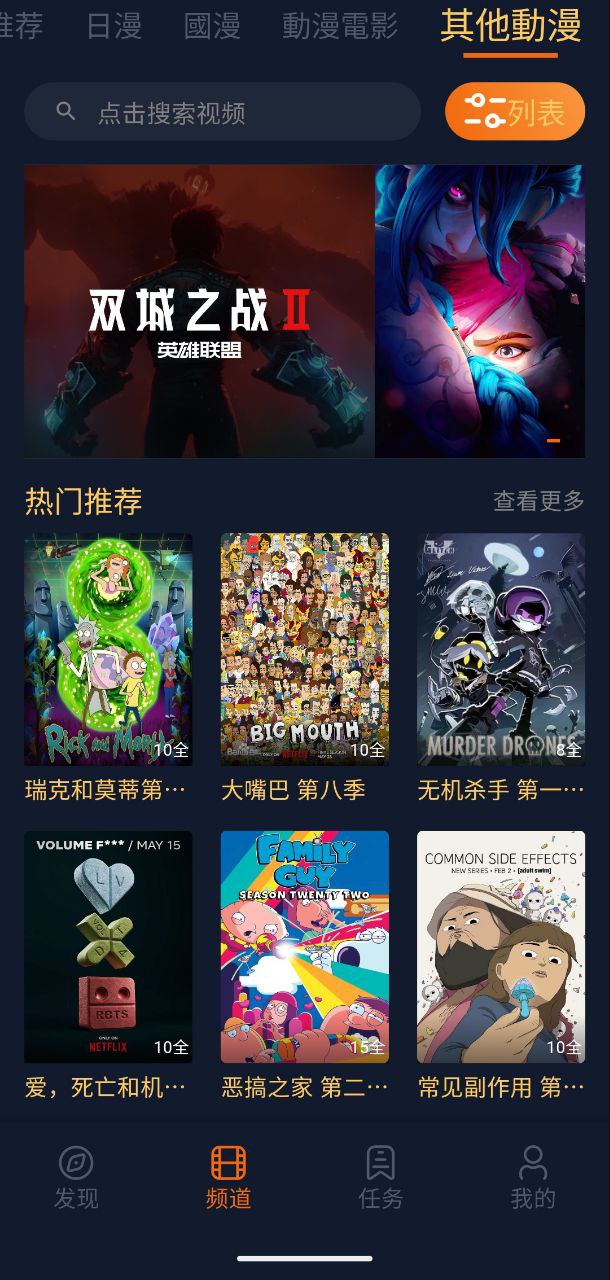This screenshot has height=1280, width=610.
Task: Open the 列表 filter button
Action: (x=515, y=112)
